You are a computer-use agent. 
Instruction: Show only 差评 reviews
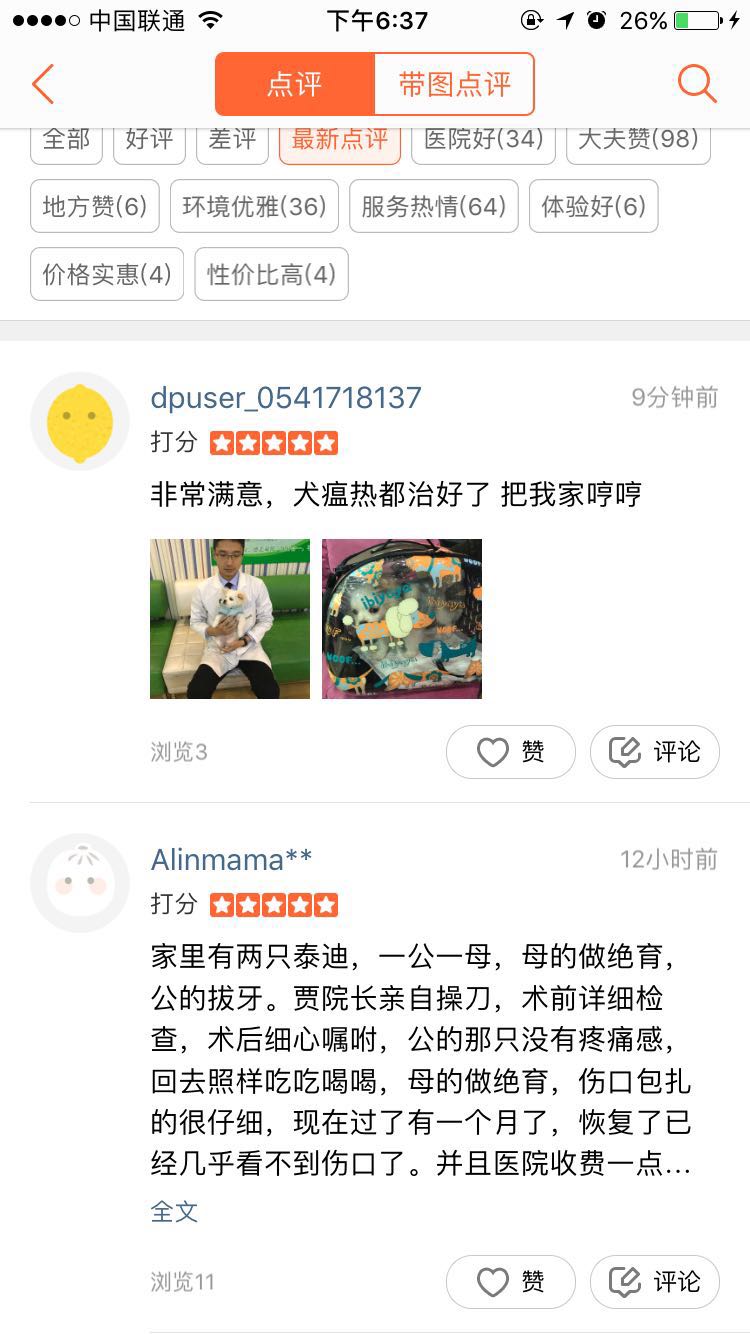pyautogui.click(x=232, y=141)
